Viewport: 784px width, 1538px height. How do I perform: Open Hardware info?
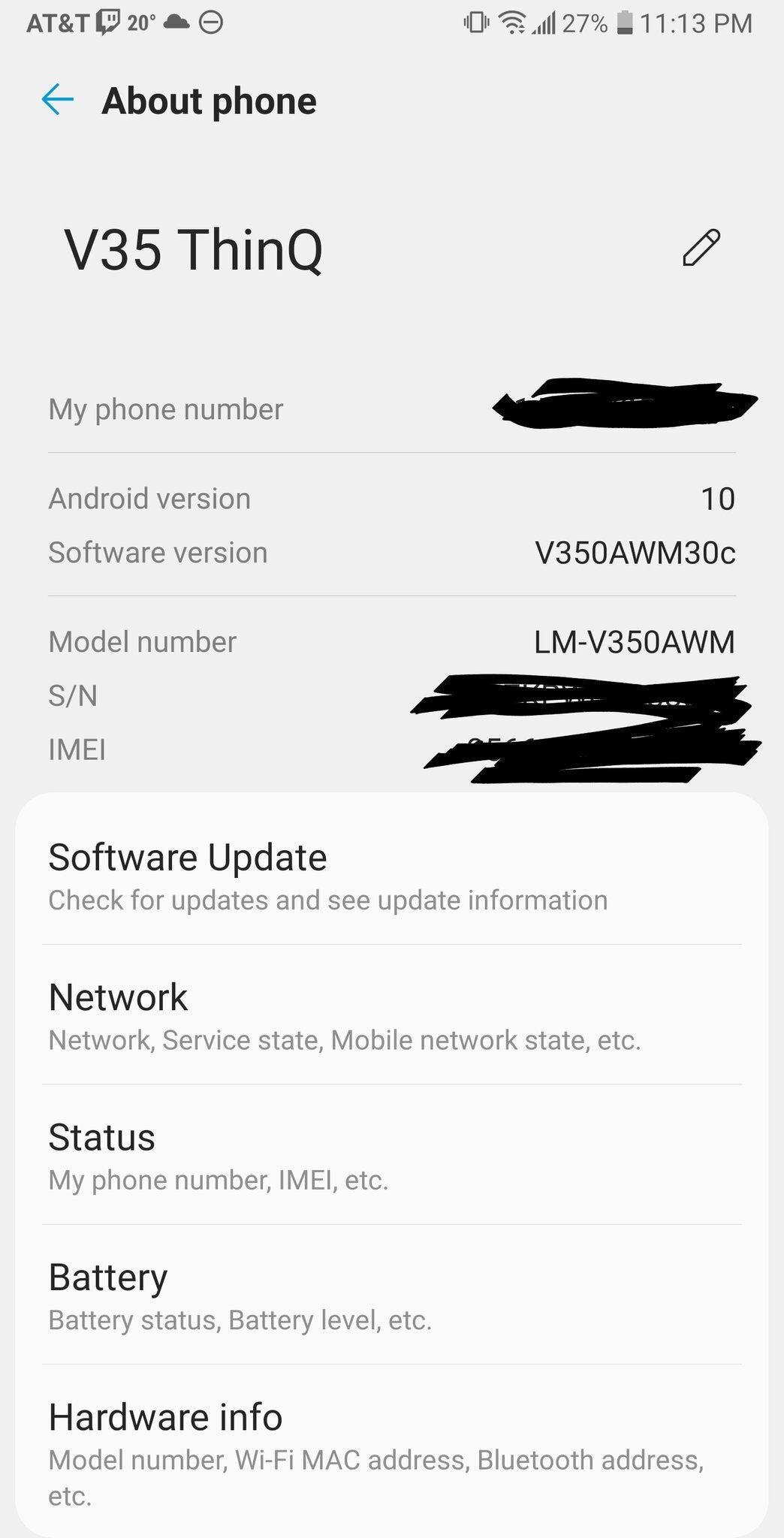392,1446
